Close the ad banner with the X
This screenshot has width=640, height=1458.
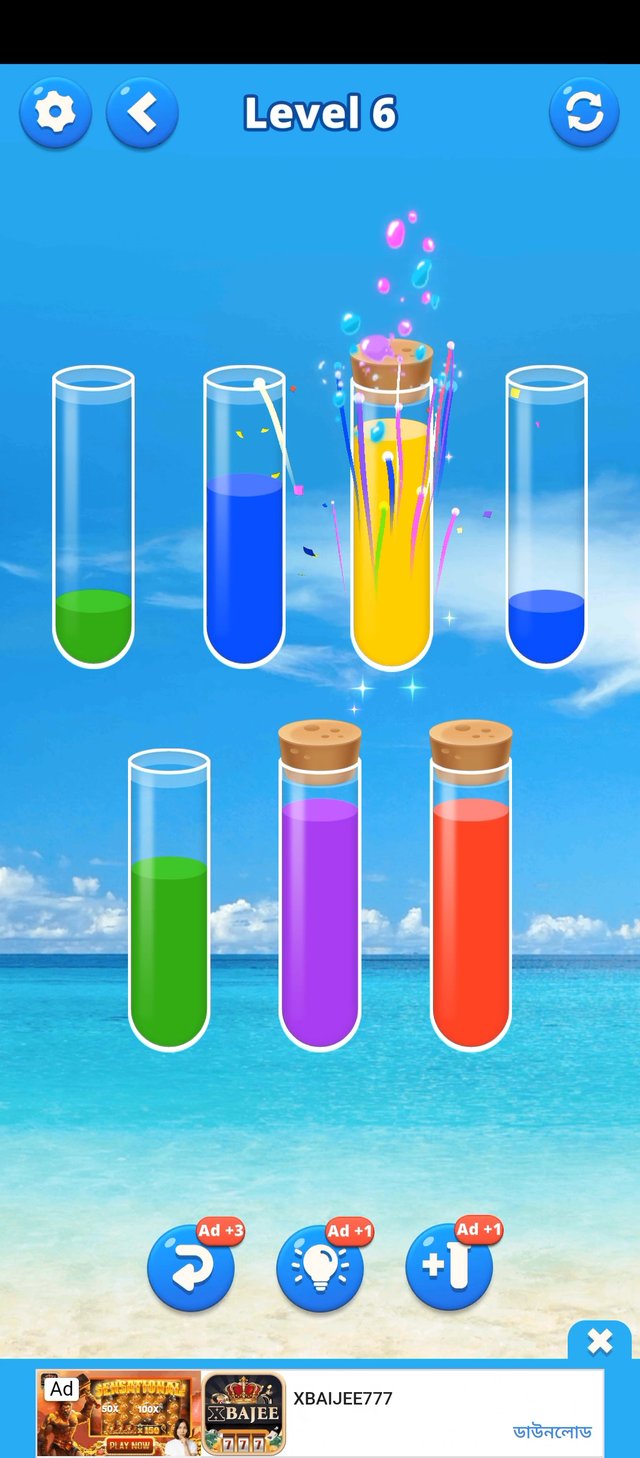click(x=599, y=1341)
